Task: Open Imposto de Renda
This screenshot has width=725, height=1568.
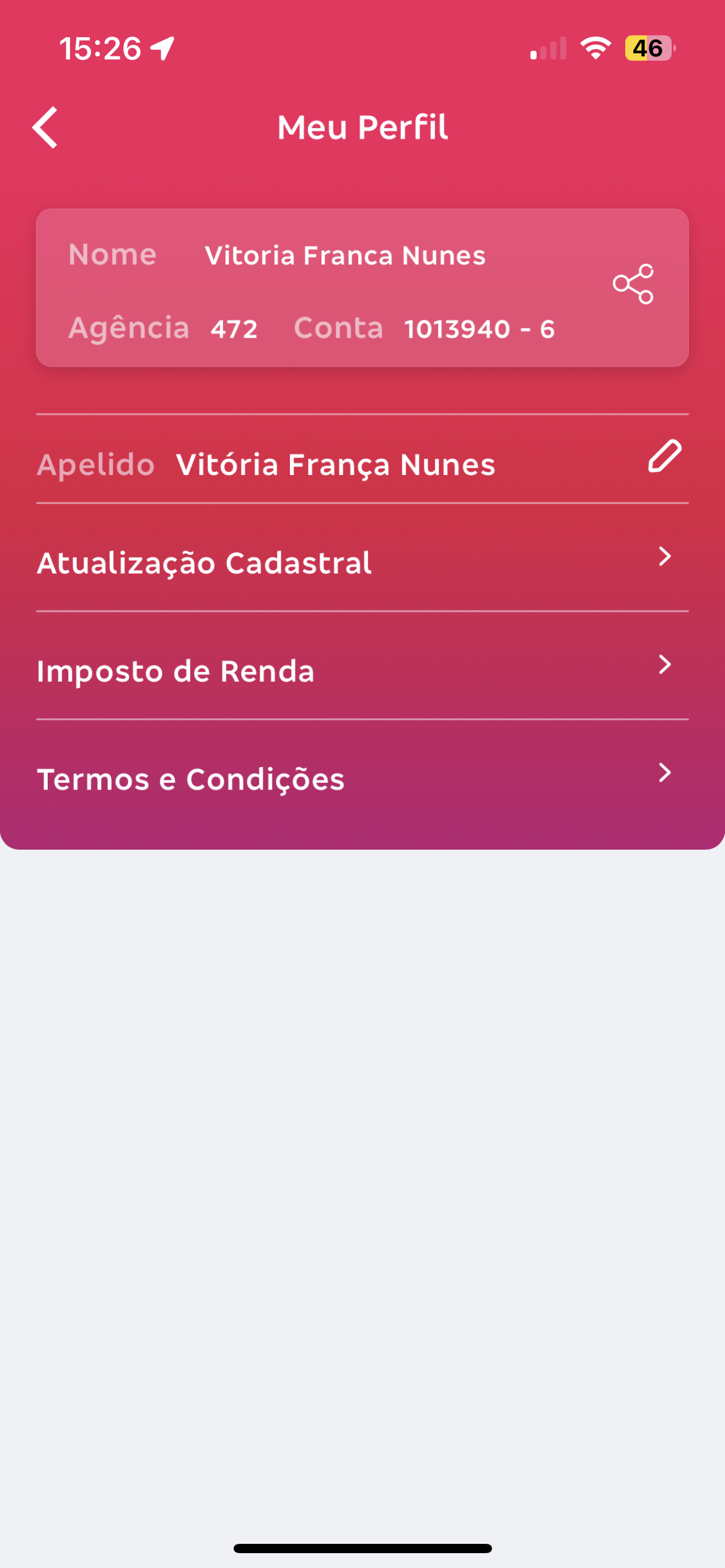Action: click(362, 670)
